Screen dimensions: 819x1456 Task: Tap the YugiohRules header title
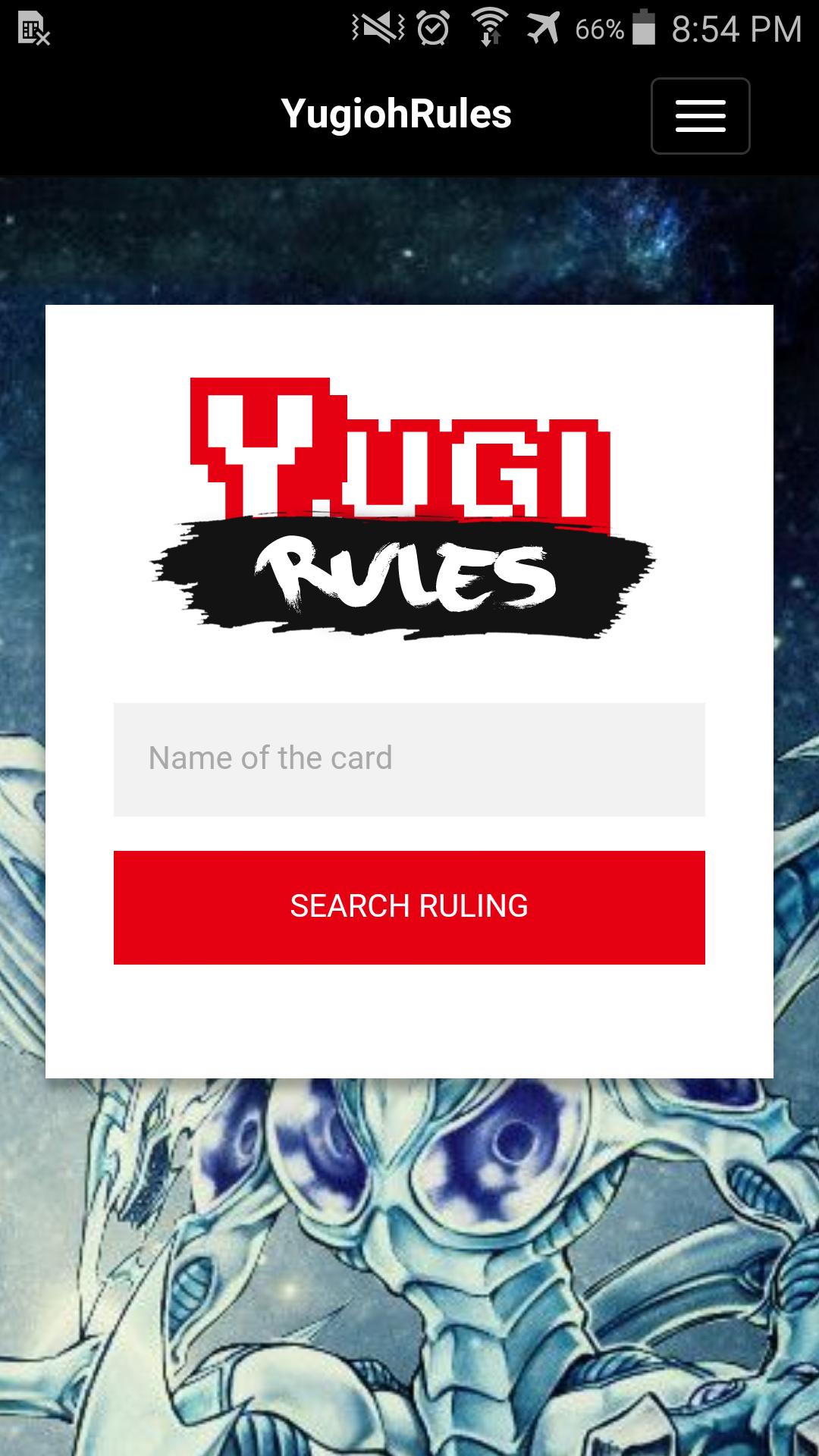(x=396, y=114)
